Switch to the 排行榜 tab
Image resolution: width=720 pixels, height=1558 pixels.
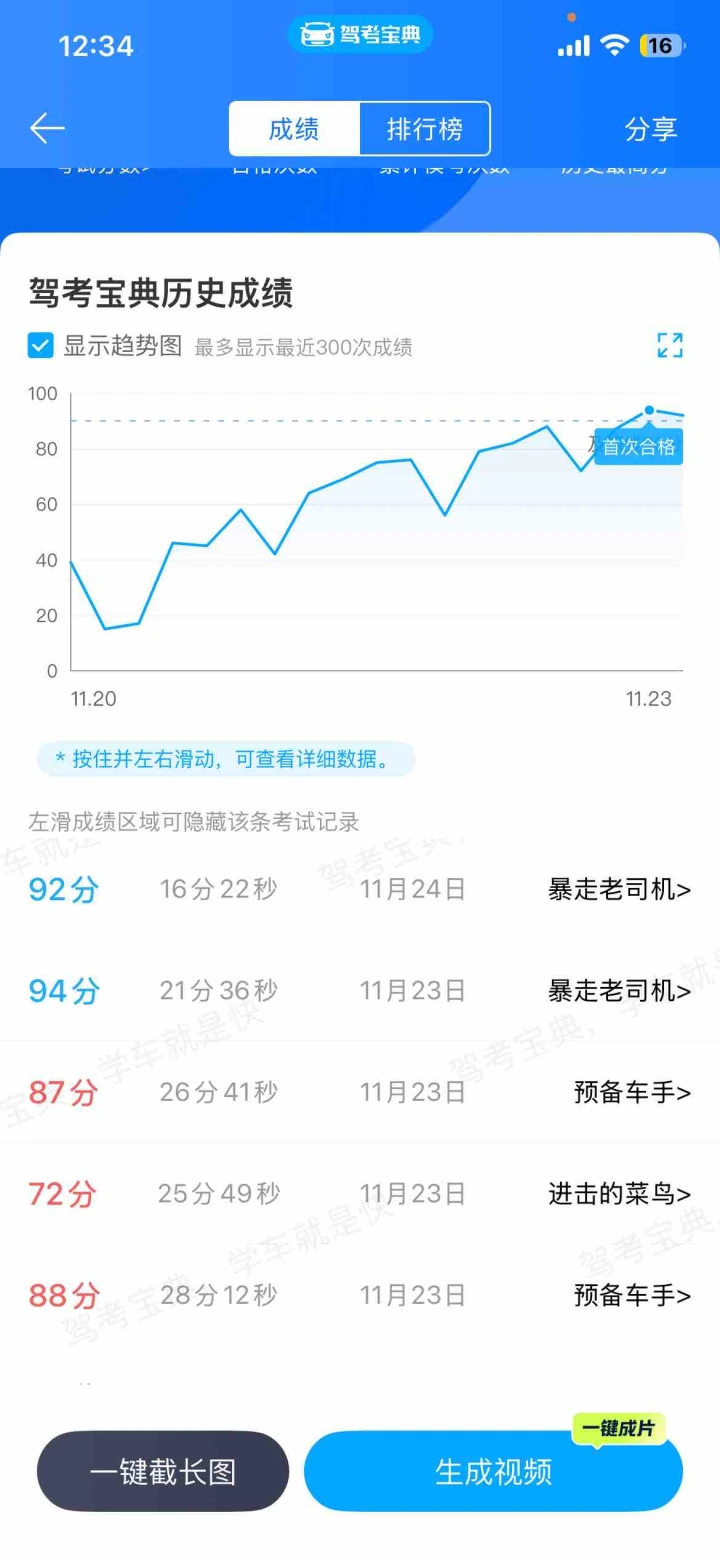click(x=425, y=129)
